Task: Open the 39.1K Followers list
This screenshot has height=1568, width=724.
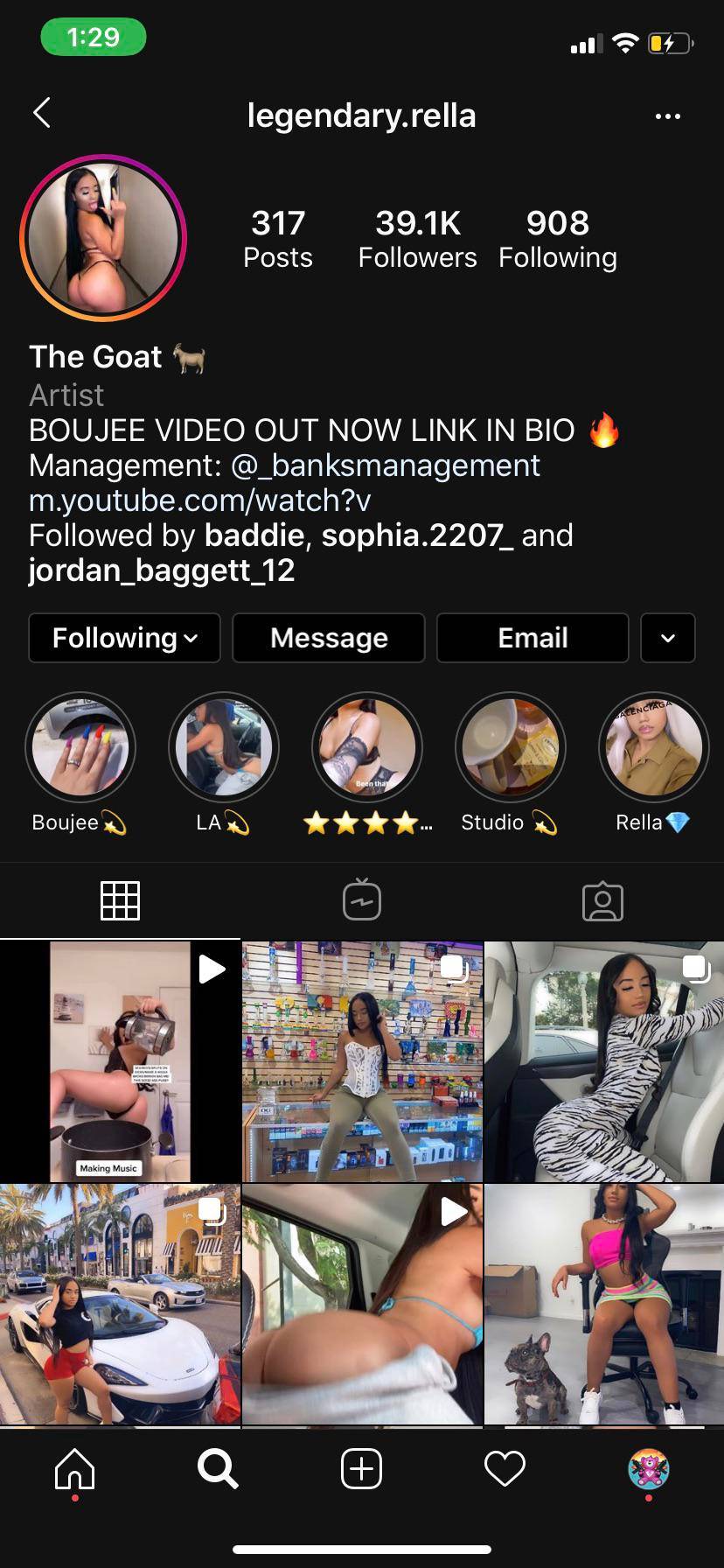Action: [x=417, y=239]
